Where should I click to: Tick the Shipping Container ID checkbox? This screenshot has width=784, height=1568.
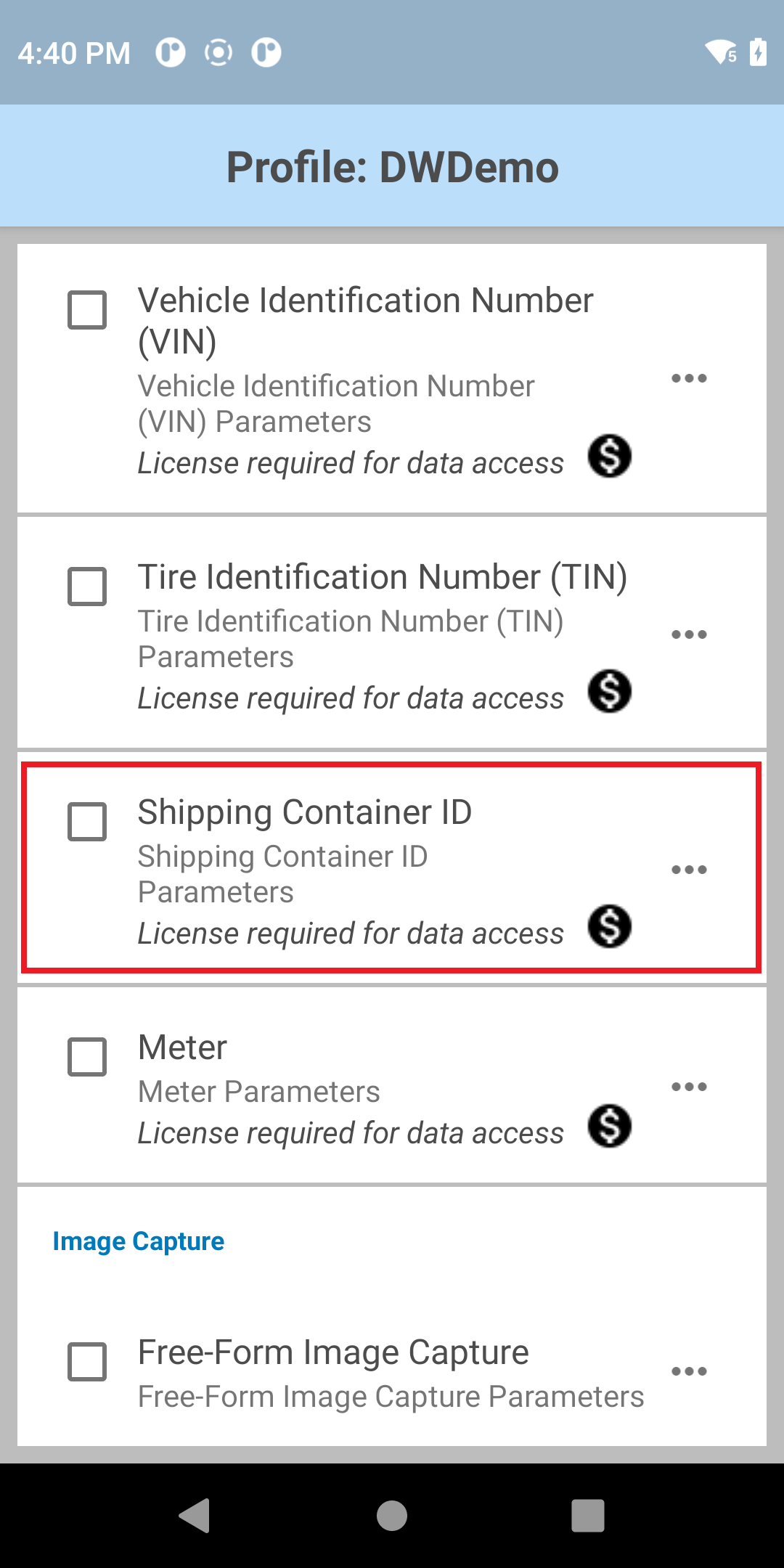point(87,822)
